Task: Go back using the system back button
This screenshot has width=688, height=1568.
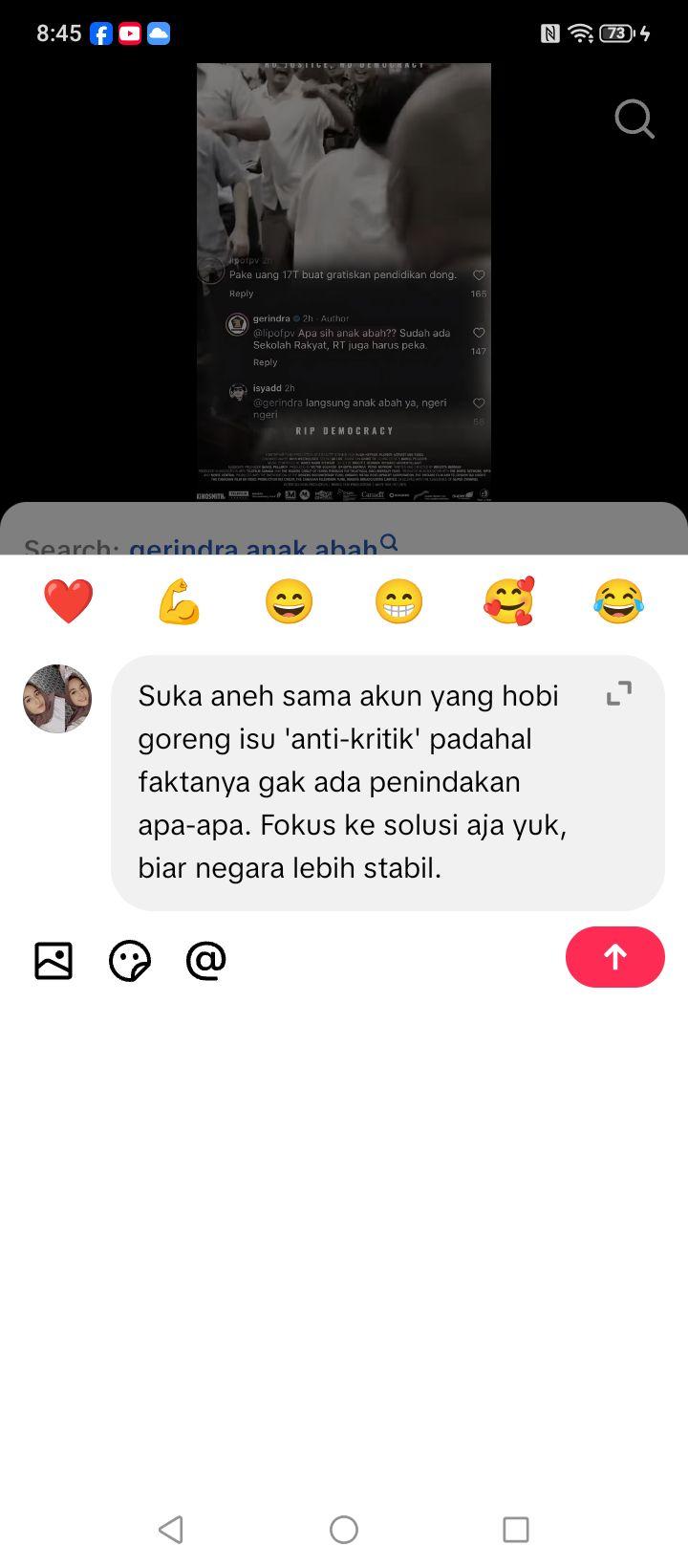Action: pyautogui.click(x=171, y=1530)
